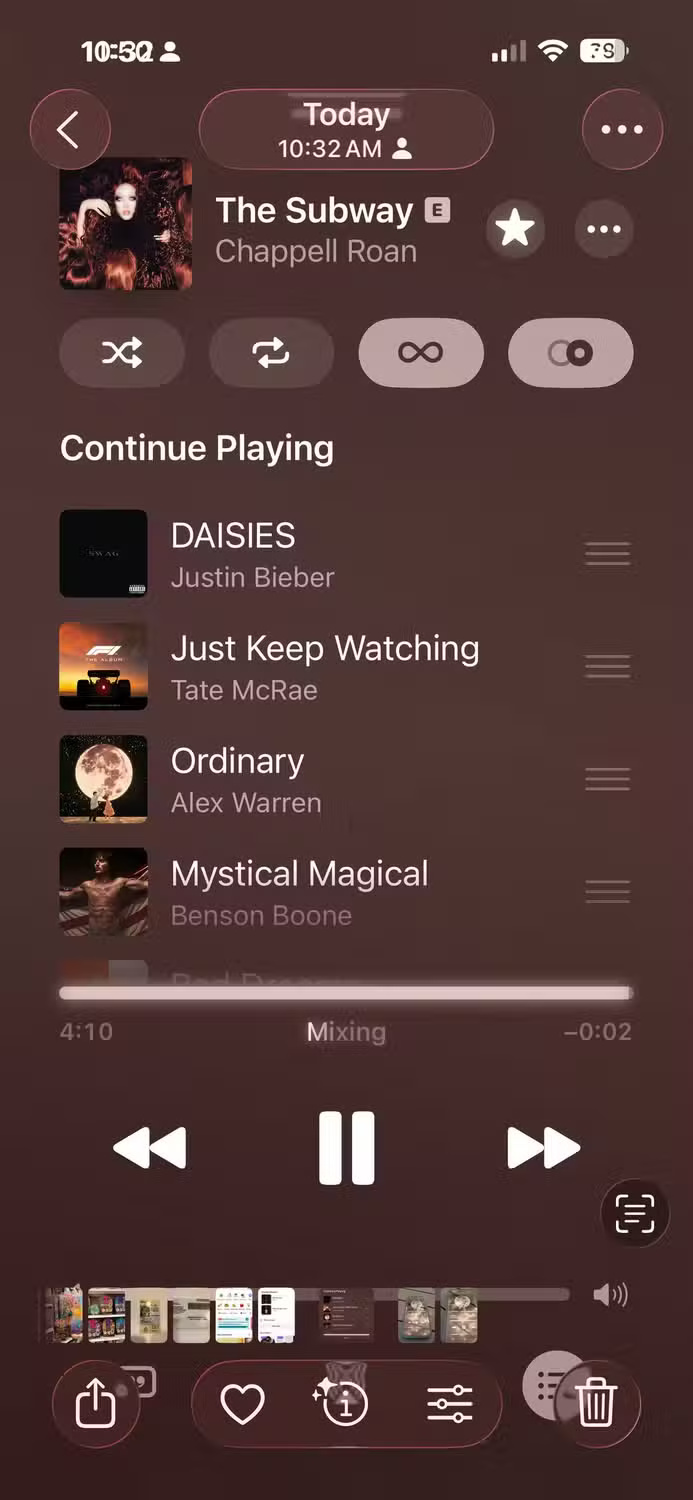The width and height of the screenshot is (693, 1500).
Task: Delete this photo with the trash icon
Action: [x=597, y=1402]
